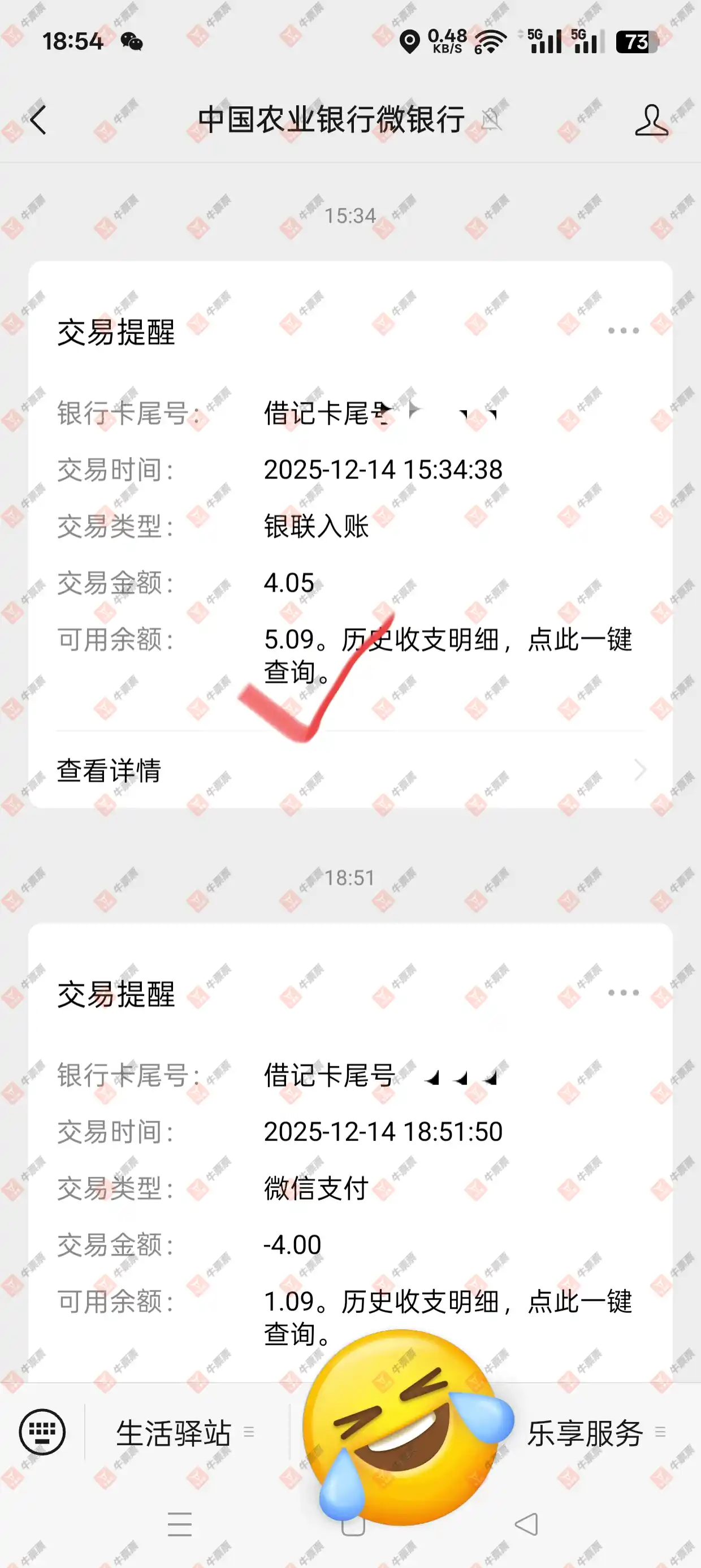
Task: Open 查看详情 for the 银联入账 transaction
Action: pyautogui.click(x=350, y=770)
